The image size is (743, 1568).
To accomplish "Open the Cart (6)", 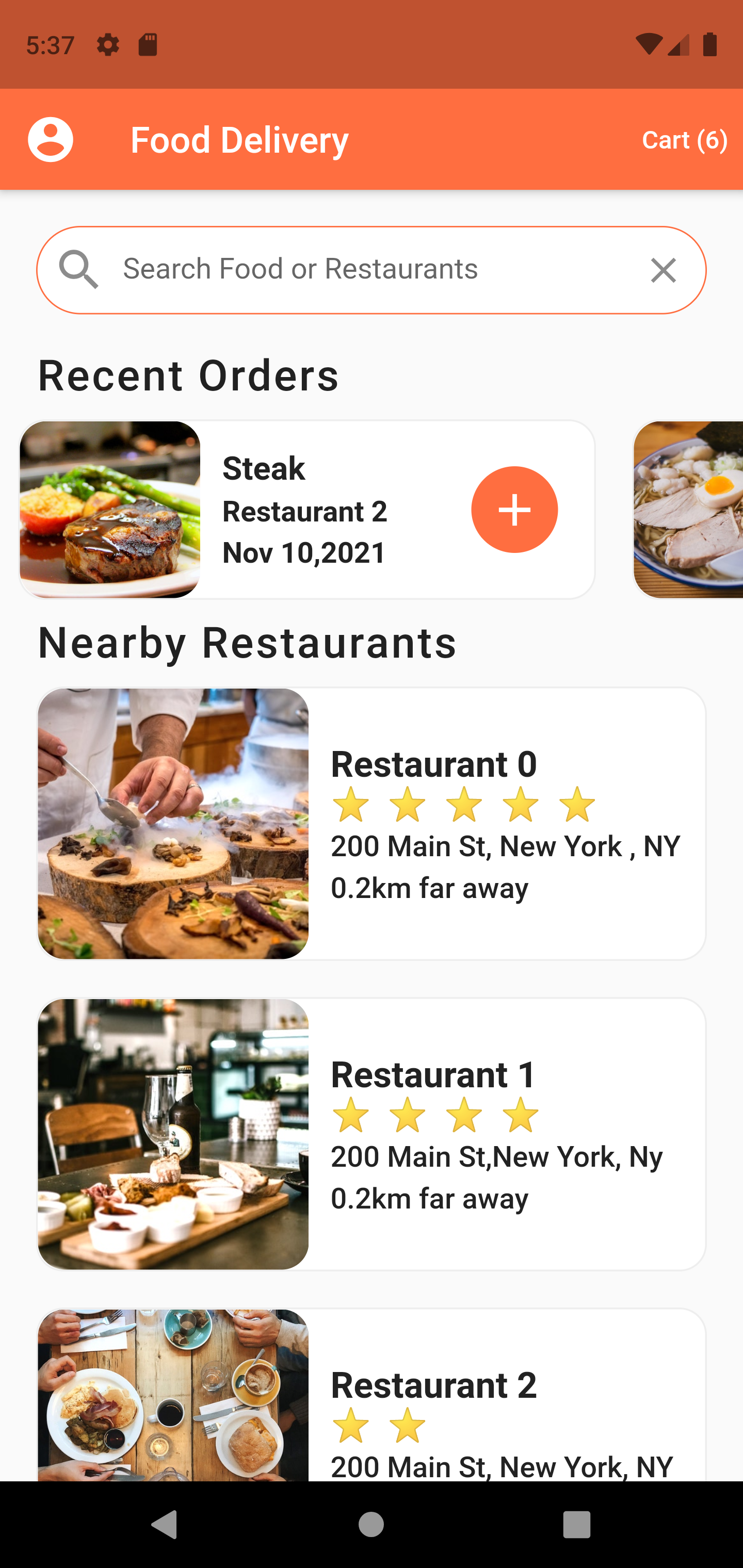I will click(x=684, y=140).
